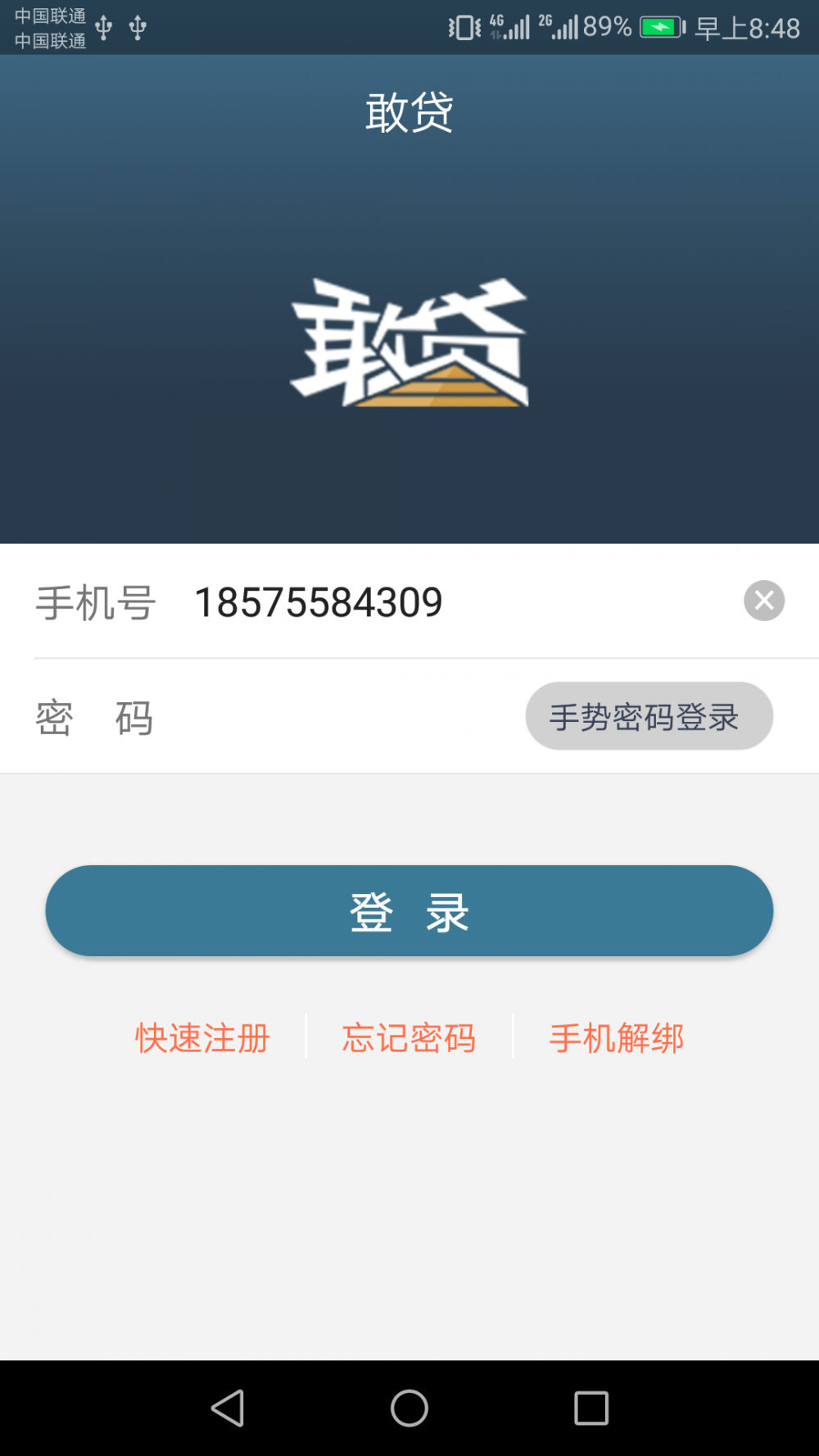
Task: Go to the home screen
Action: [409, 1408]
